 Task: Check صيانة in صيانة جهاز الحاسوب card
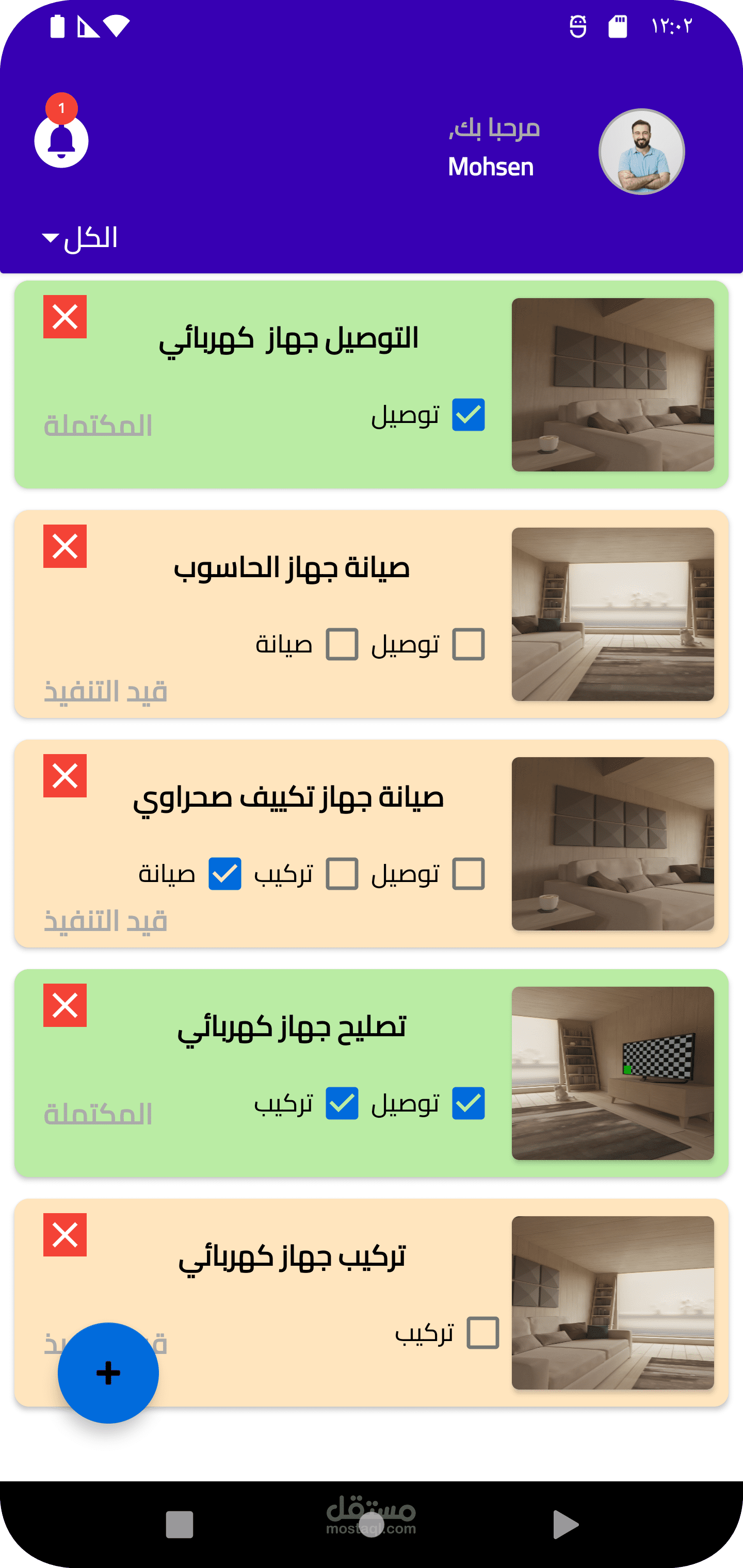click(342, 644)
